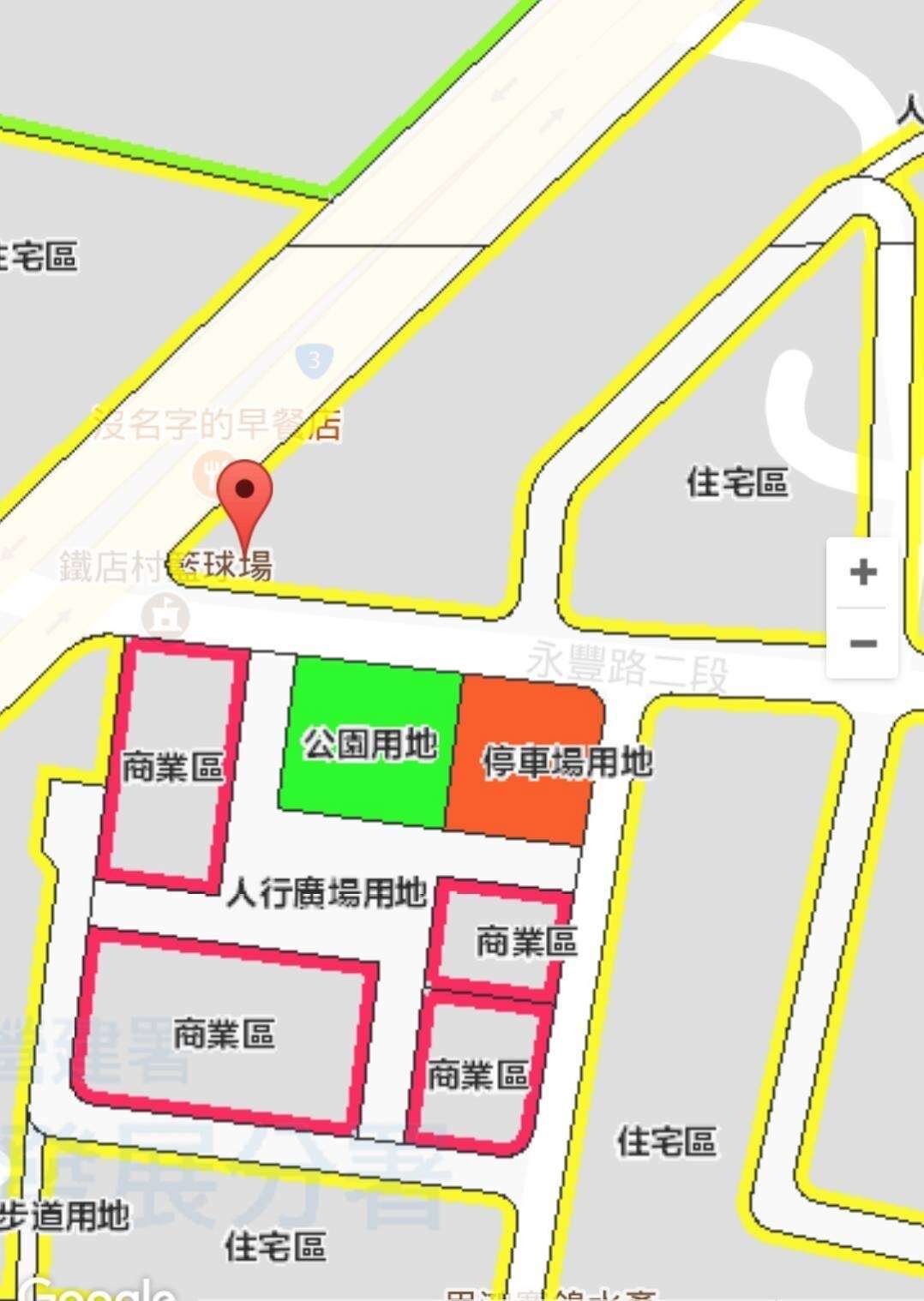Zoom in on the map
The width and height of the screenshot is (924, 1301).
click(x=862, y=573)
